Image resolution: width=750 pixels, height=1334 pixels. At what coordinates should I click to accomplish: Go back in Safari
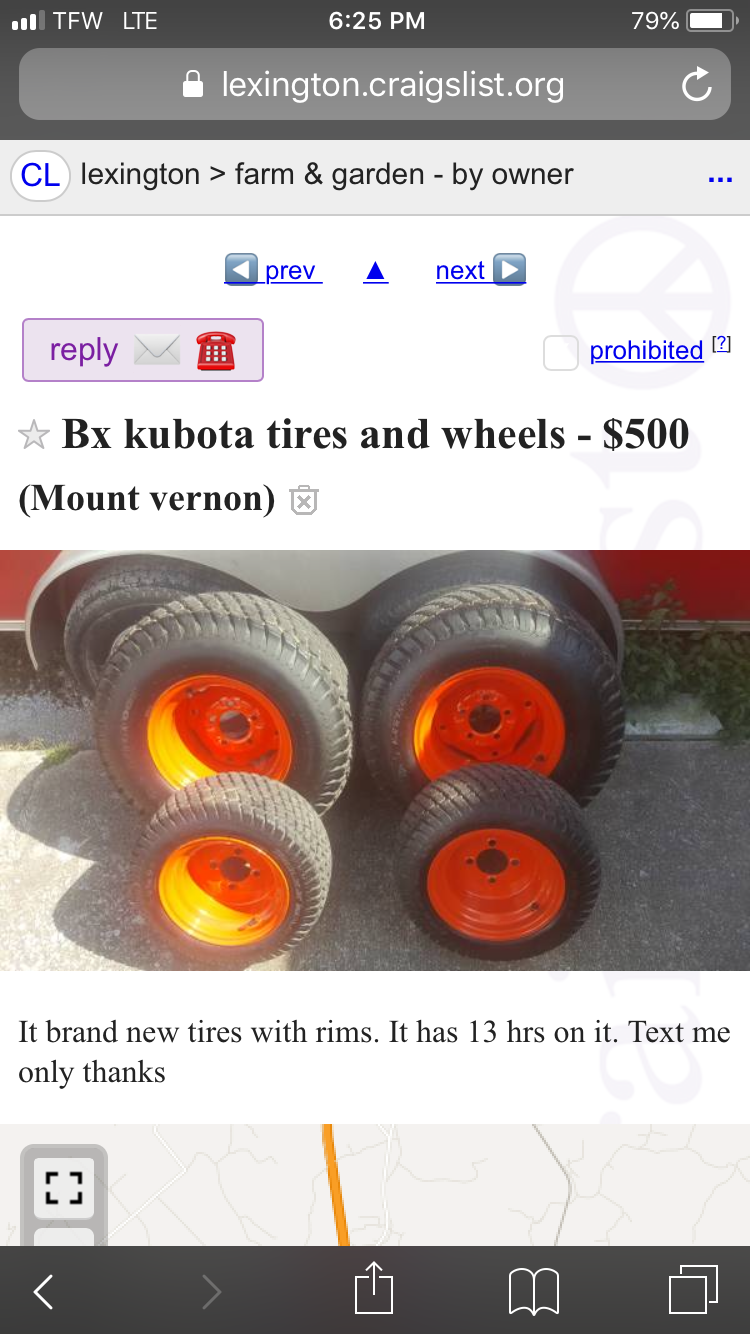pyautogui.click(x=43, y=1292)
